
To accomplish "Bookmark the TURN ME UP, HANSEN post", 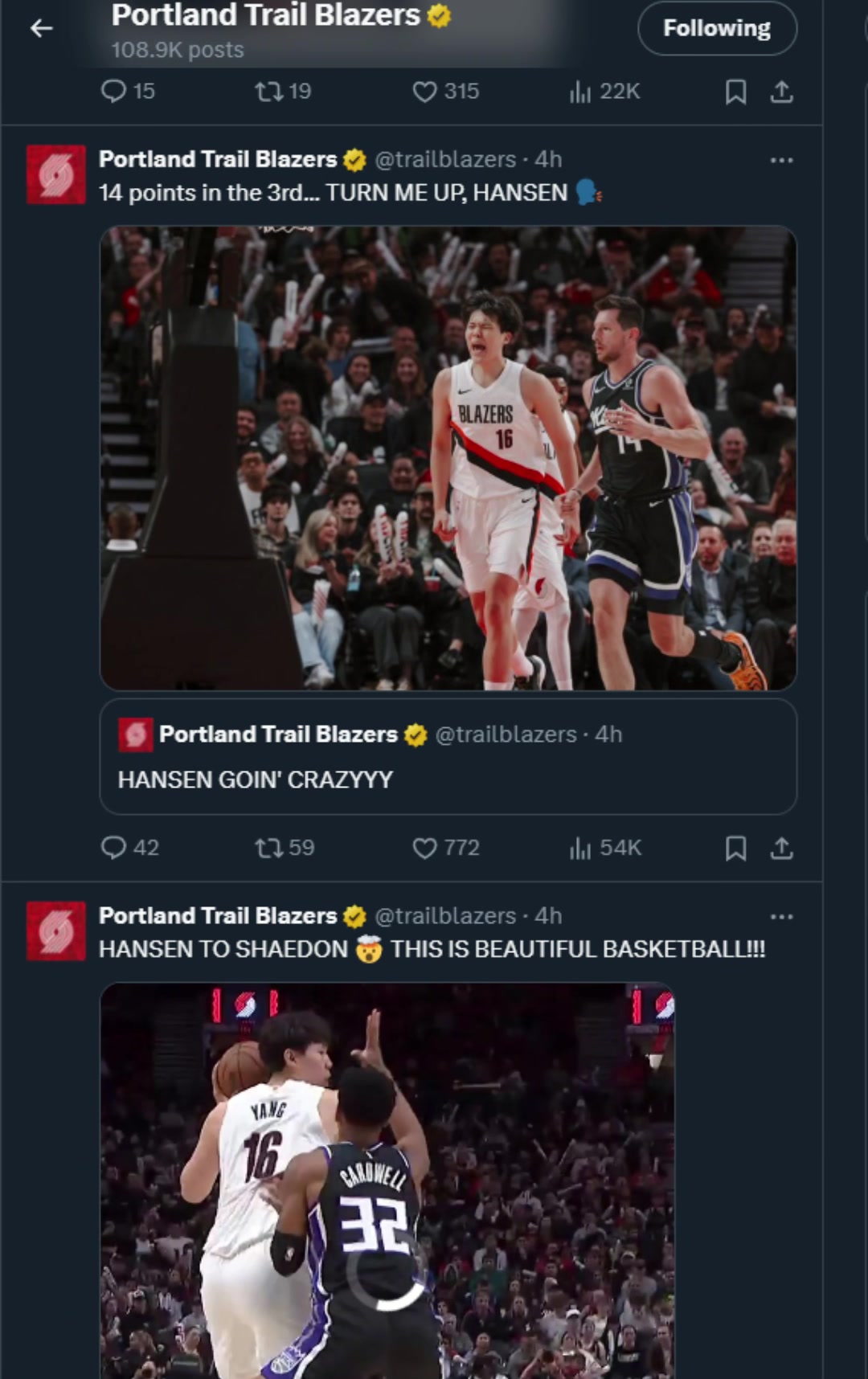I will point(735,849).
